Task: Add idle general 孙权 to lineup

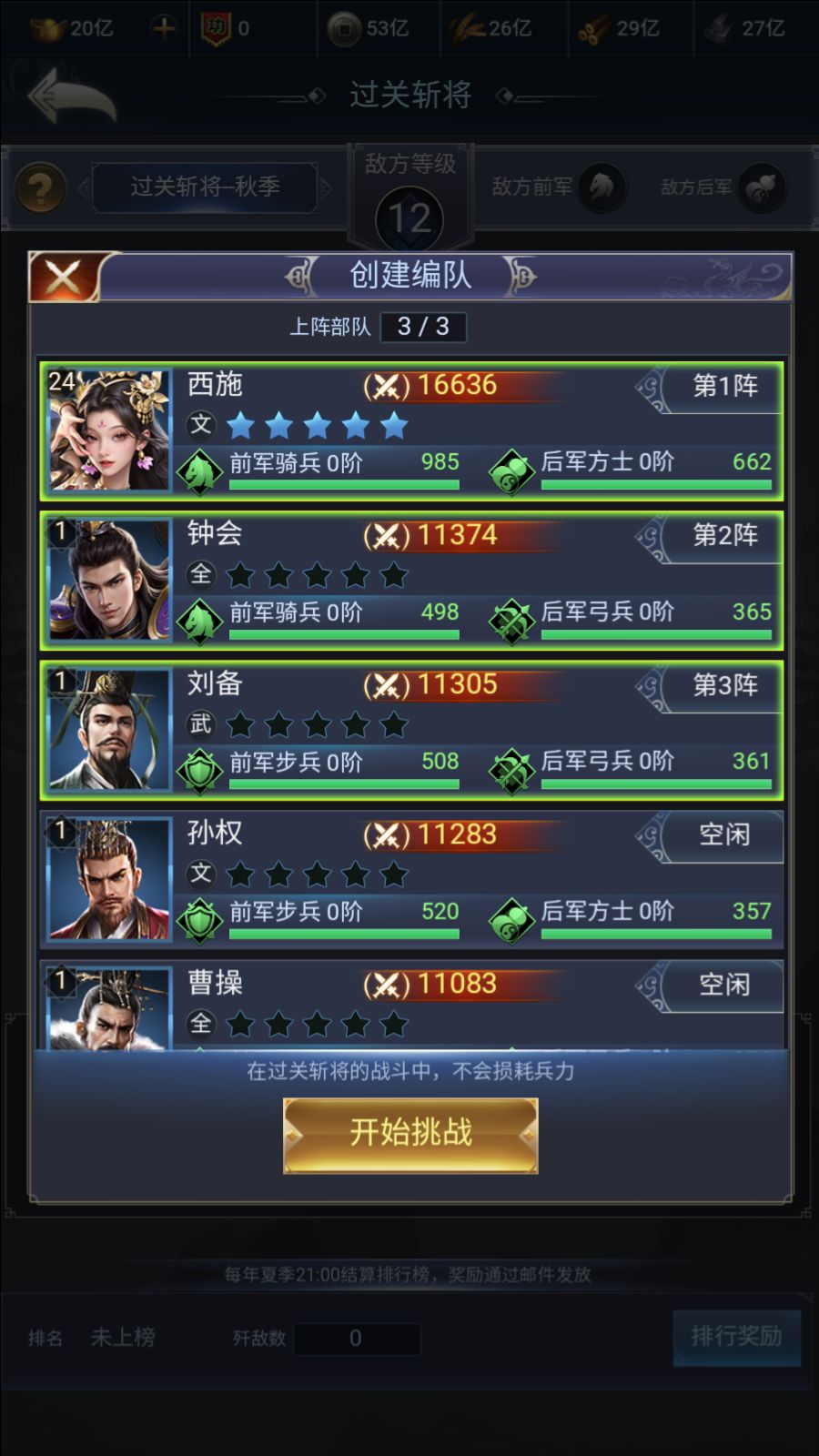Action: [411, 880]
